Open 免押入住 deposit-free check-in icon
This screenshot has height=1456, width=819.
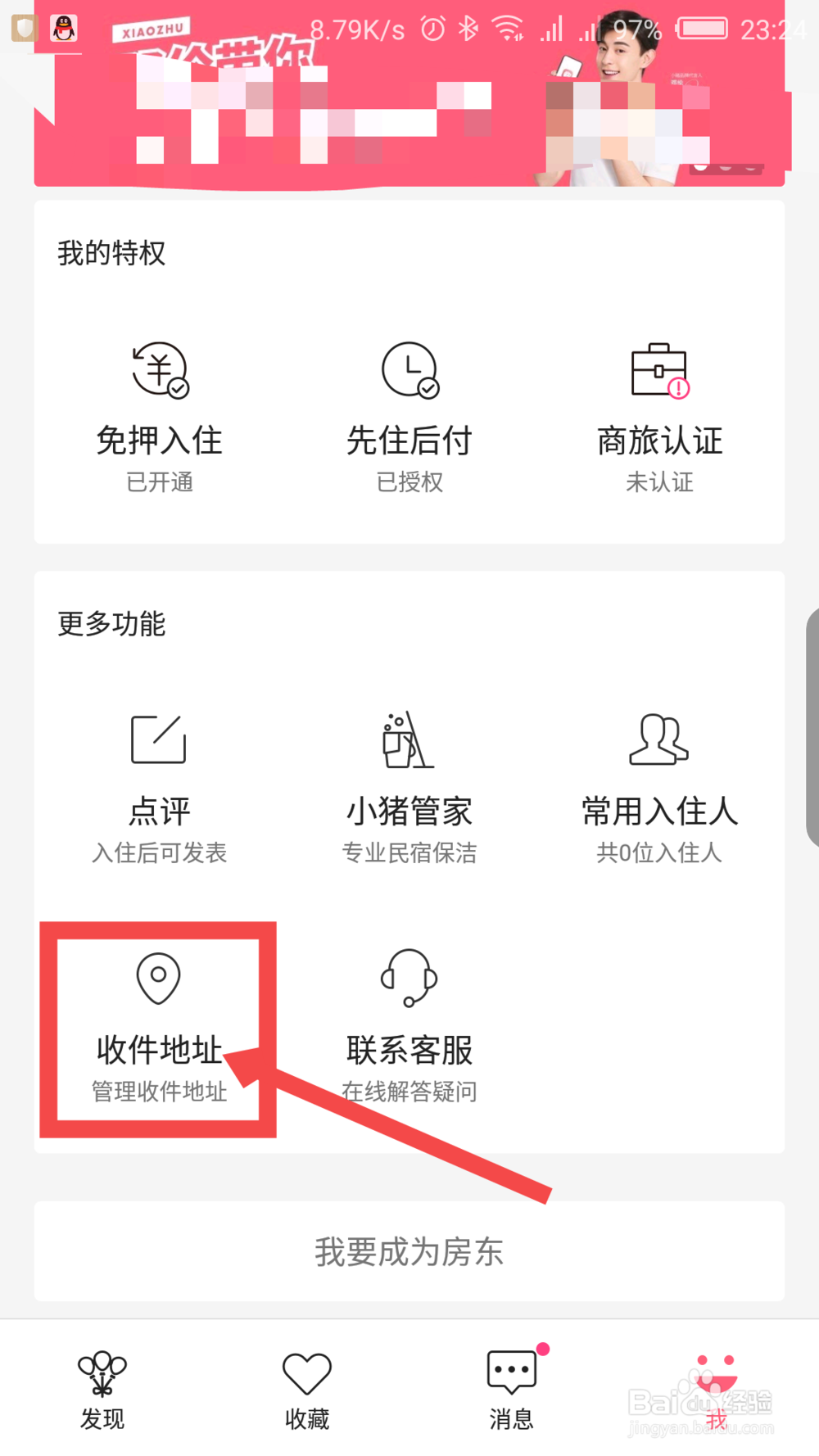(x=158, y=373)
